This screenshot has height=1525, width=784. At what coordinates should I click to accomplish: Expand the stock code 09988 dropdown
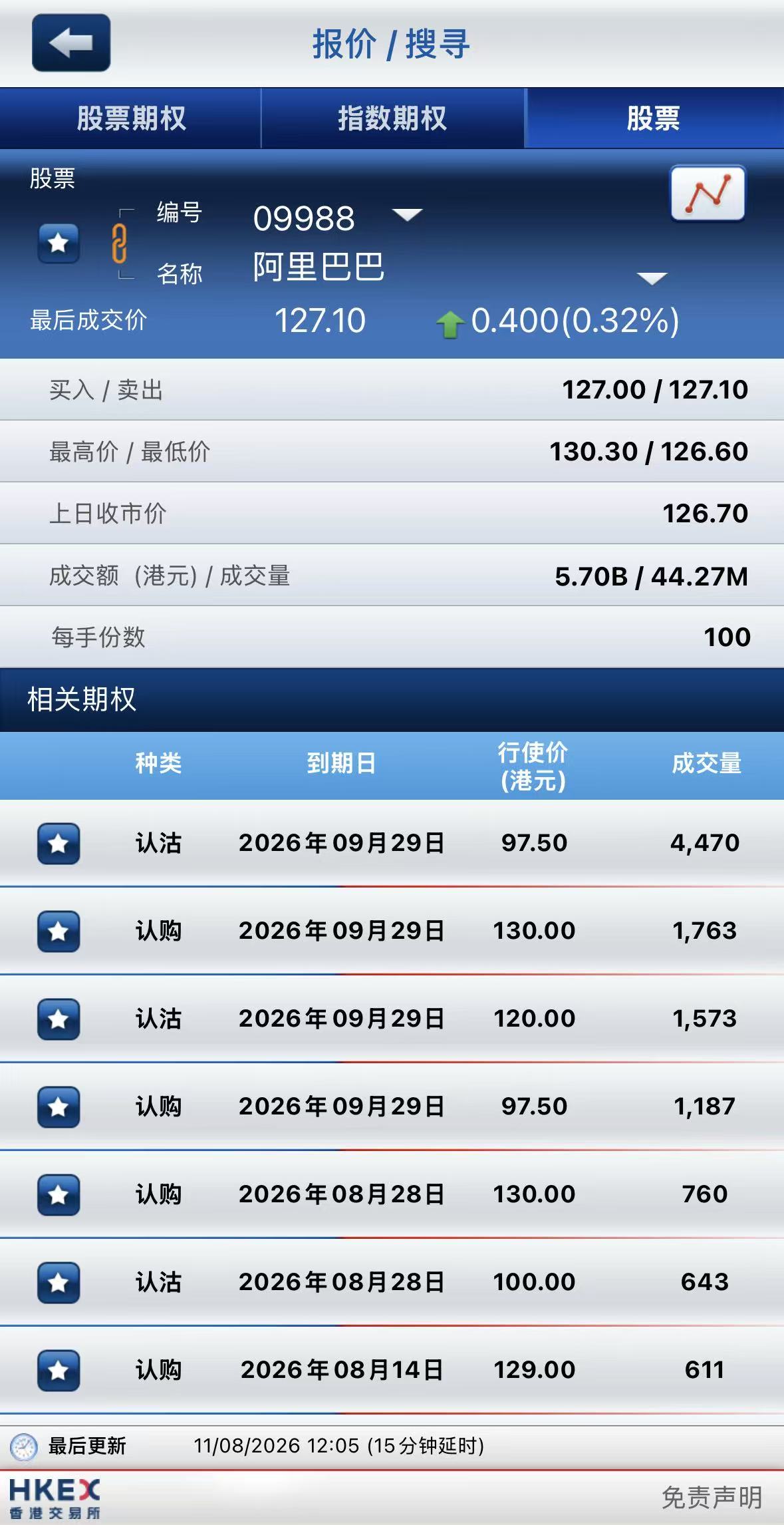click(x=408, y=214)
